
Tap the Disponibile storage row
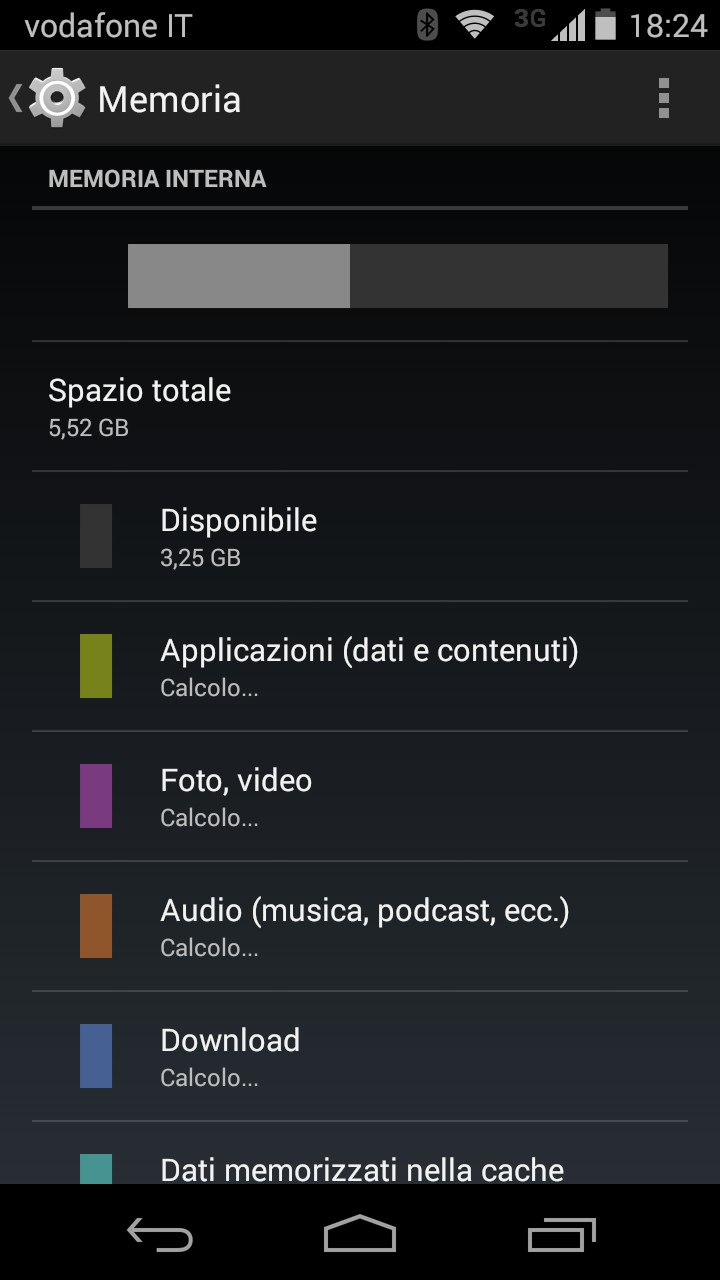(360, 536)
